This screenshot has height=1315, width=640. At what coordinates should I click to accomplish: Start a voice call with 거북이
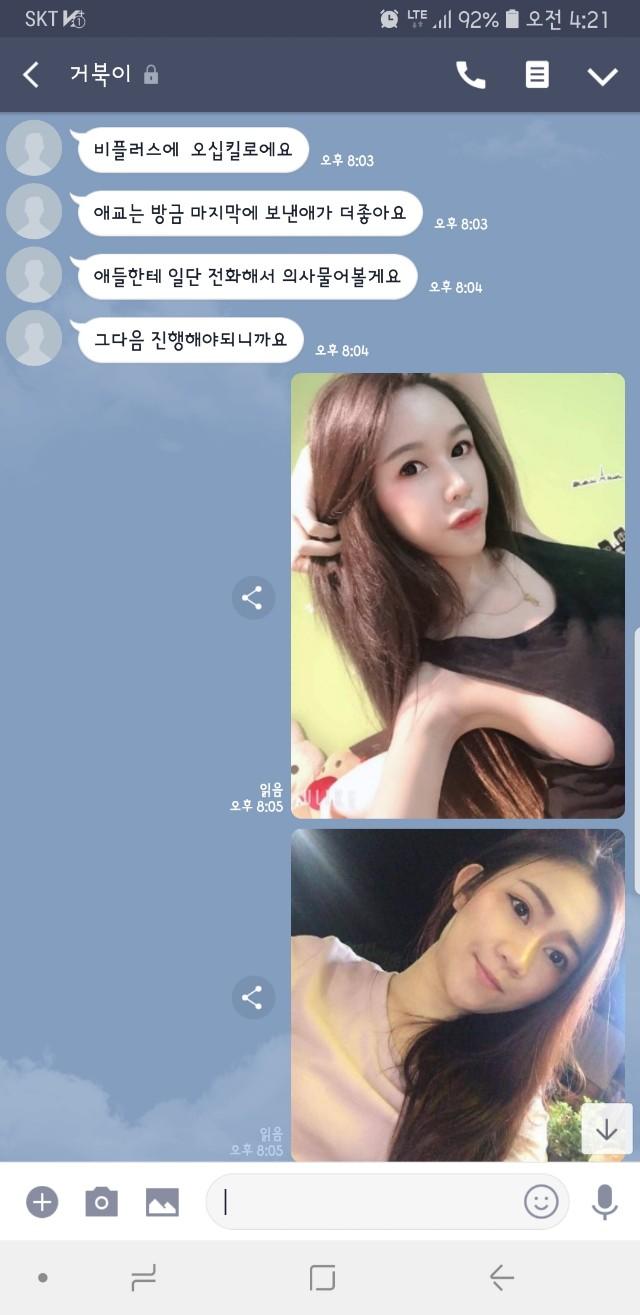tap(471, 75)
